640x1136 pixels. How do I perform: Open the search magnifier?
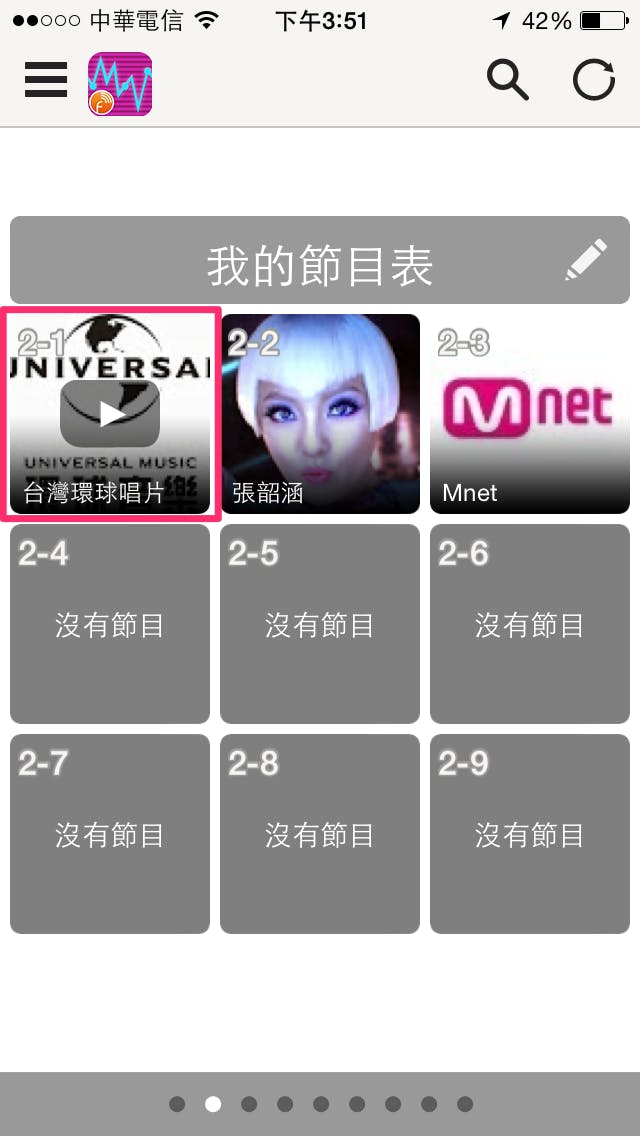click(x=508, y=80)
